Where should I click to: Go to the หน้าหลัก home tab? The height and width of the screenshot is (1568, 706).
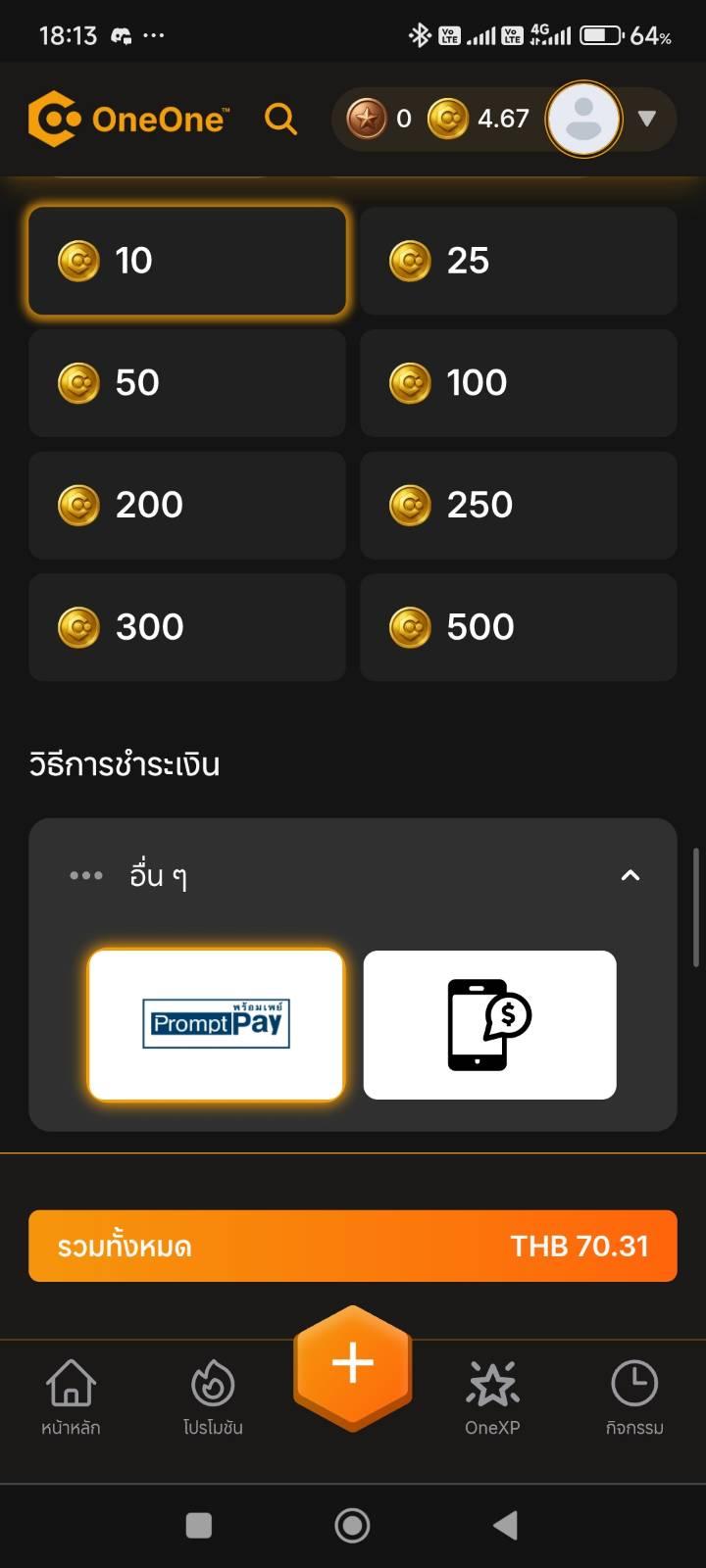pos(71,1397)
